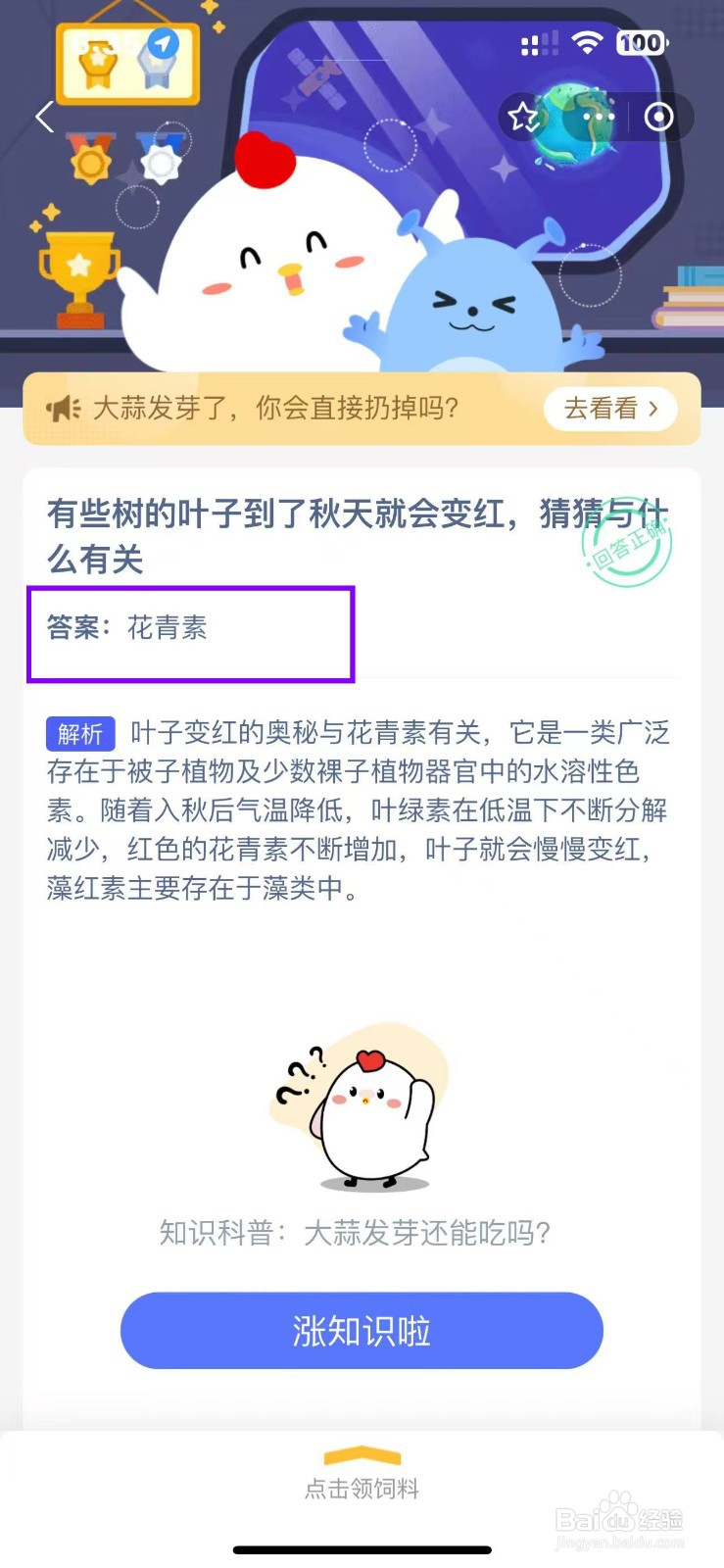Expand the banner with the chevron arrow
This screenshot has height=1568, width=724.
pyautogui.click(x=654, y=409)
